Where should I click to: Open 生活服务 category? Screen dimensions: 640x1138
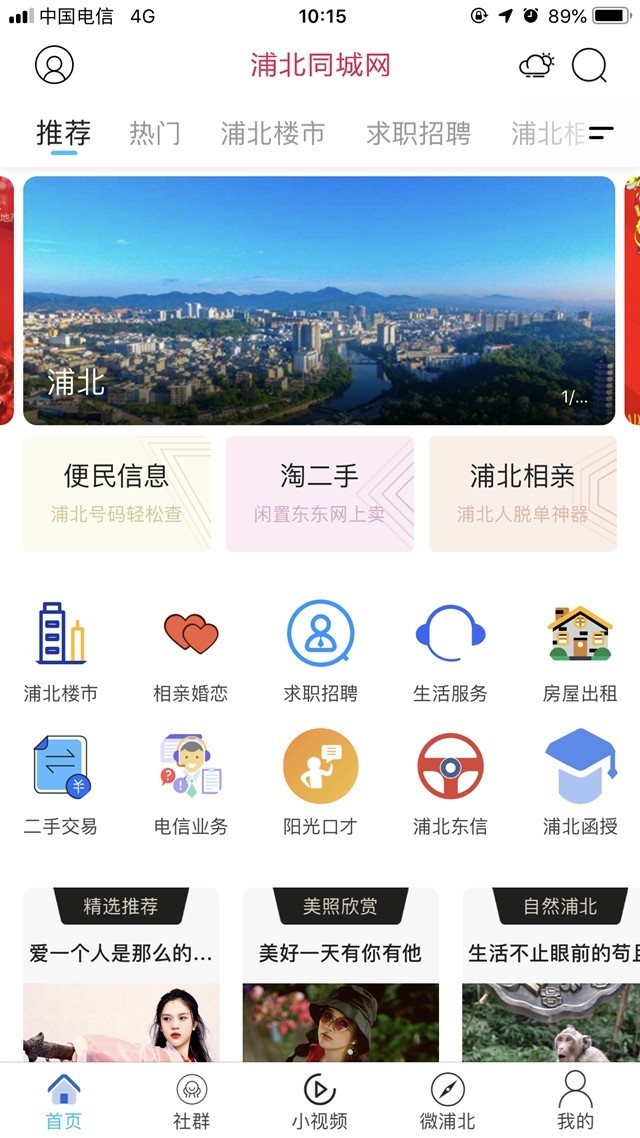coord(450,650)
